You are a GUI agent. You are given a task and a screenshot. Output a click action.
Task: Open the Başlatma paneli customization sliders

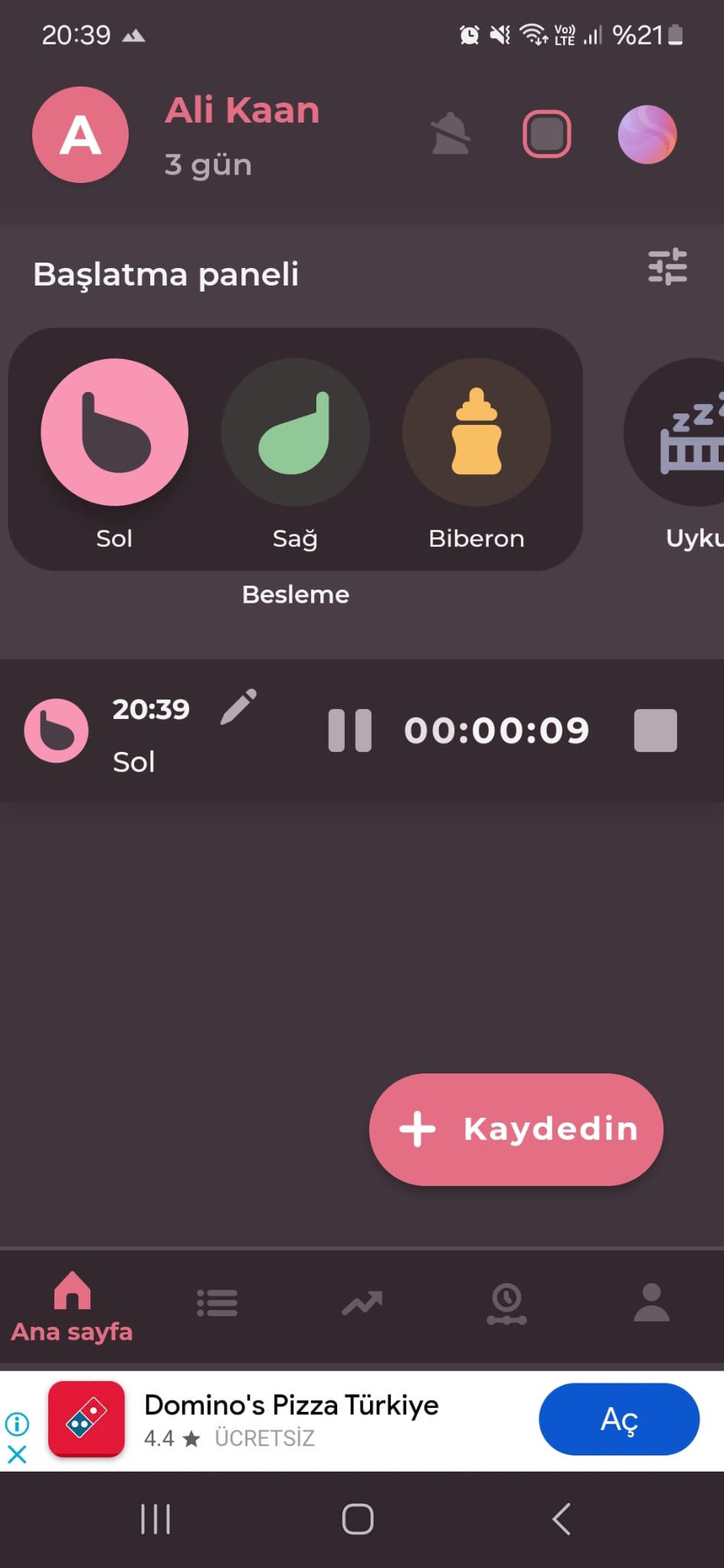pyautogui.click(x=667, y=267)
